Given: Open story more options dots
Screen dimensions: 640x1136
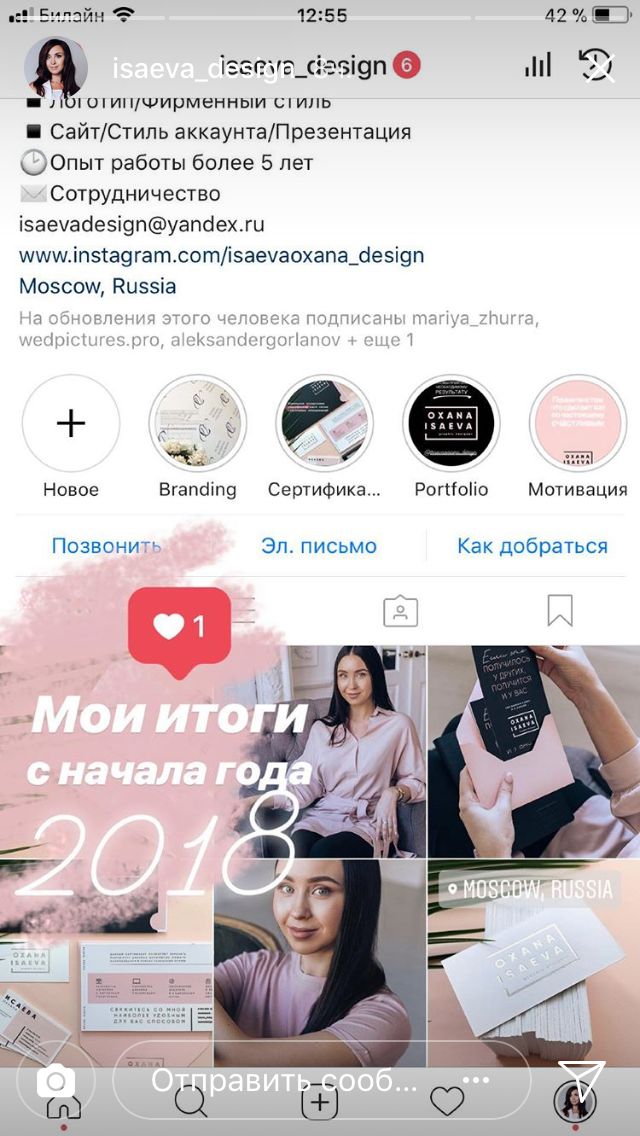Looking at the screenshot, I should (x=475, y=1080).
